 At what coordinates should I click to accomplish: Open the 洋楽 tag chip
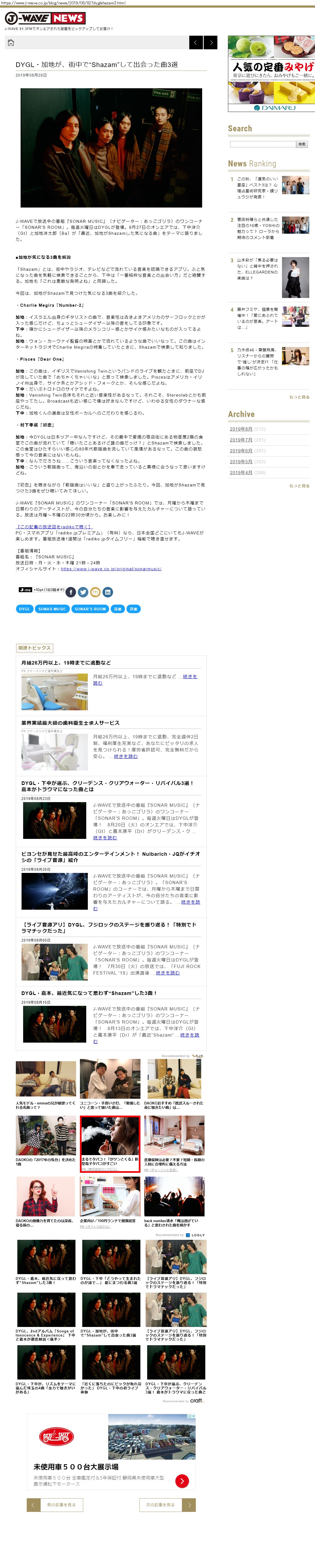pyautogui.click(x=133, y=609)
